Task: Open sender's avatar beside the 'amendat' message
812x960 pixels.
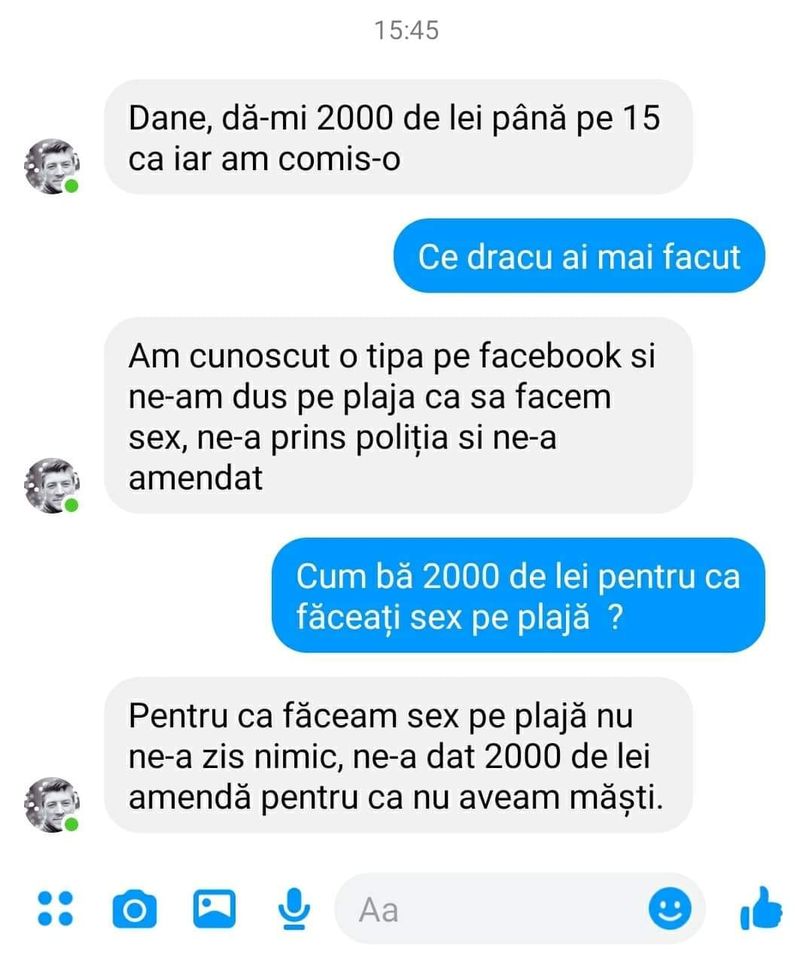Action: 51,485
